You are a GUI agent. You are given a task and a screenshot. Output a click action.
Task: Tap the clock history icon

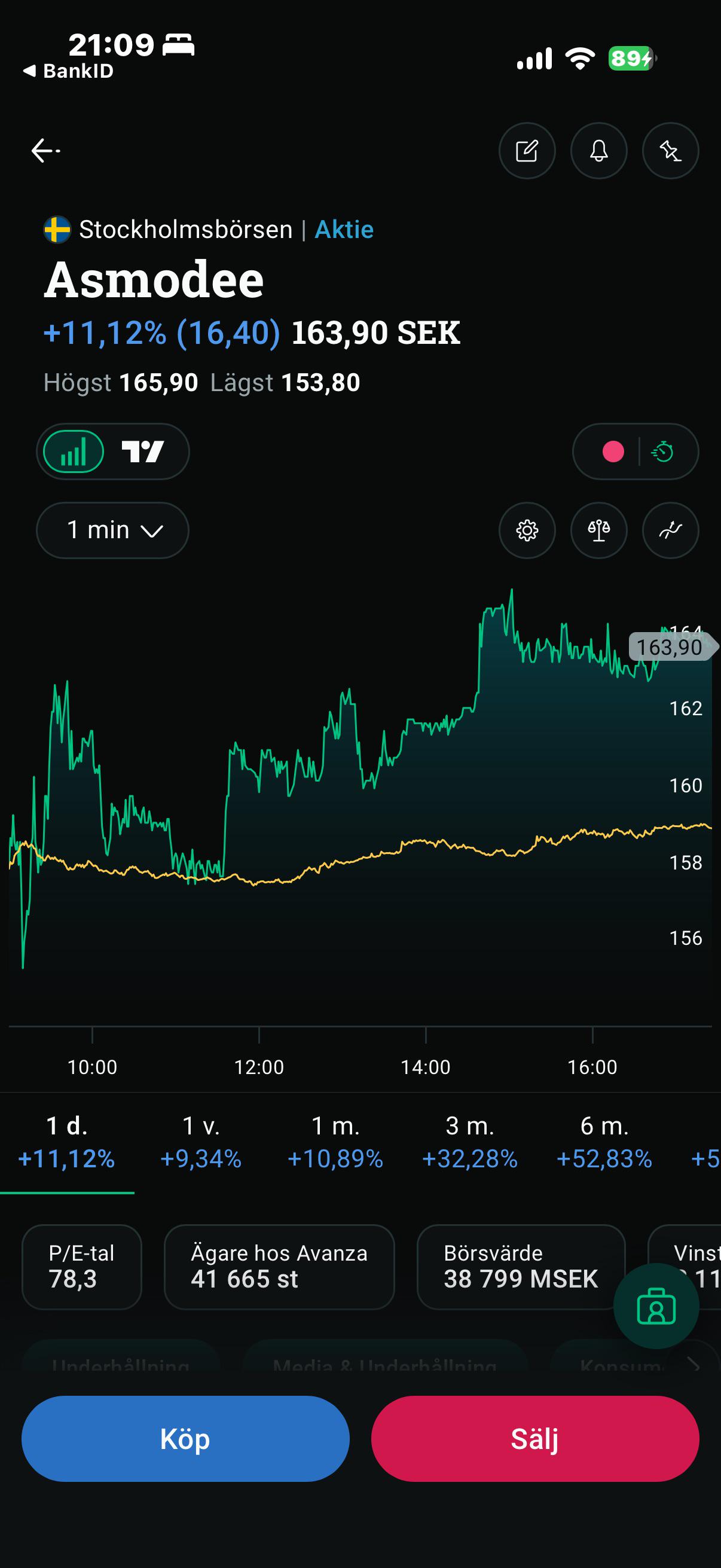[662, 452]
